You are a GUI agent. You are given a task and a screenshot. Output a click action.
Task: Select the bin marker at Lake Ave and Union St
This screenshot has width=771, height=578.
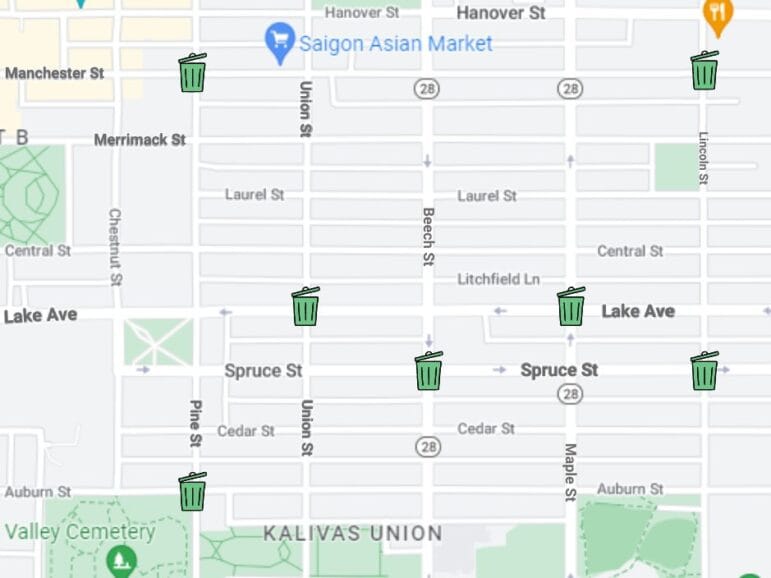pyautogui.click(x=306, y=307)
